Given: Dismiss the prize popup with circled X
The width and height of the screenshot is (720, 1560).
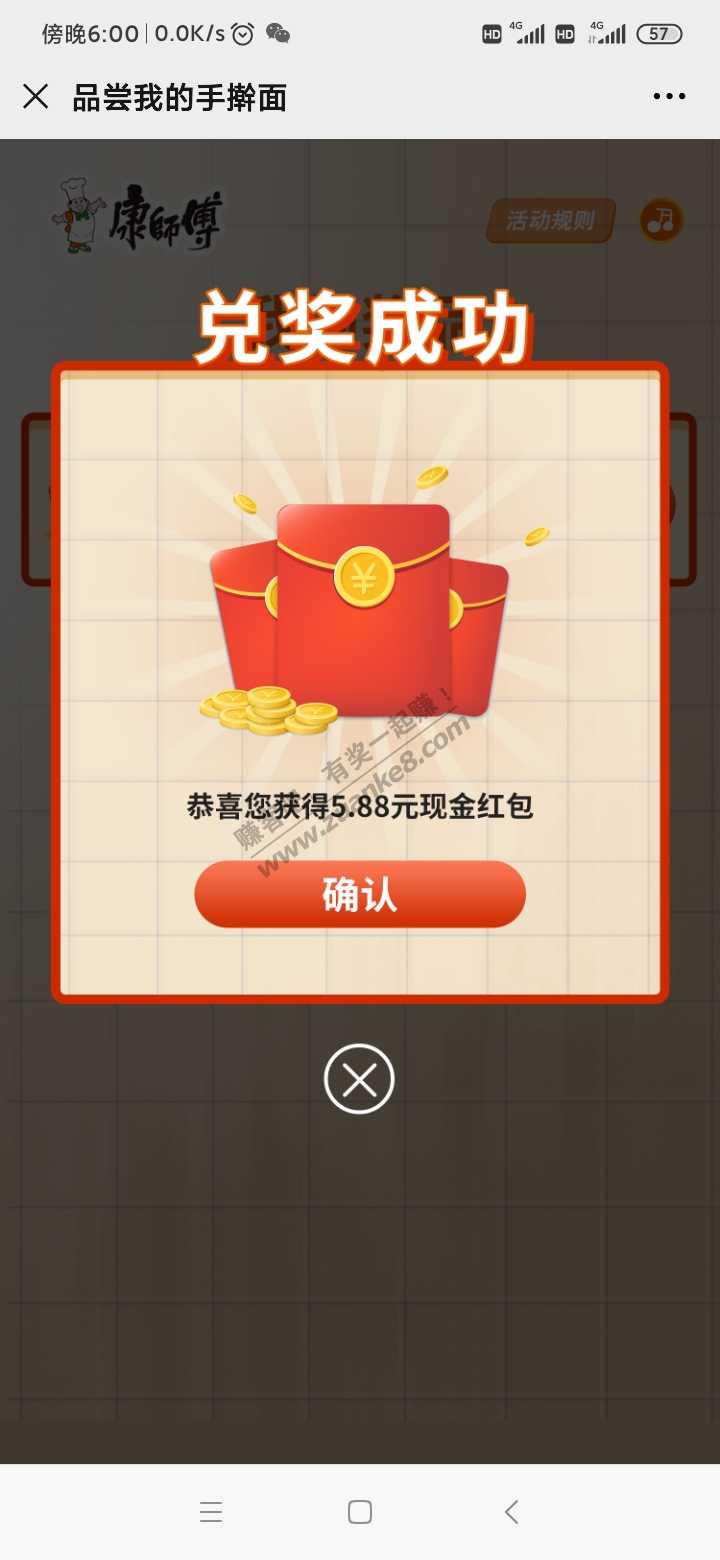Looking at the screenshot, I should pos(359,1079).
